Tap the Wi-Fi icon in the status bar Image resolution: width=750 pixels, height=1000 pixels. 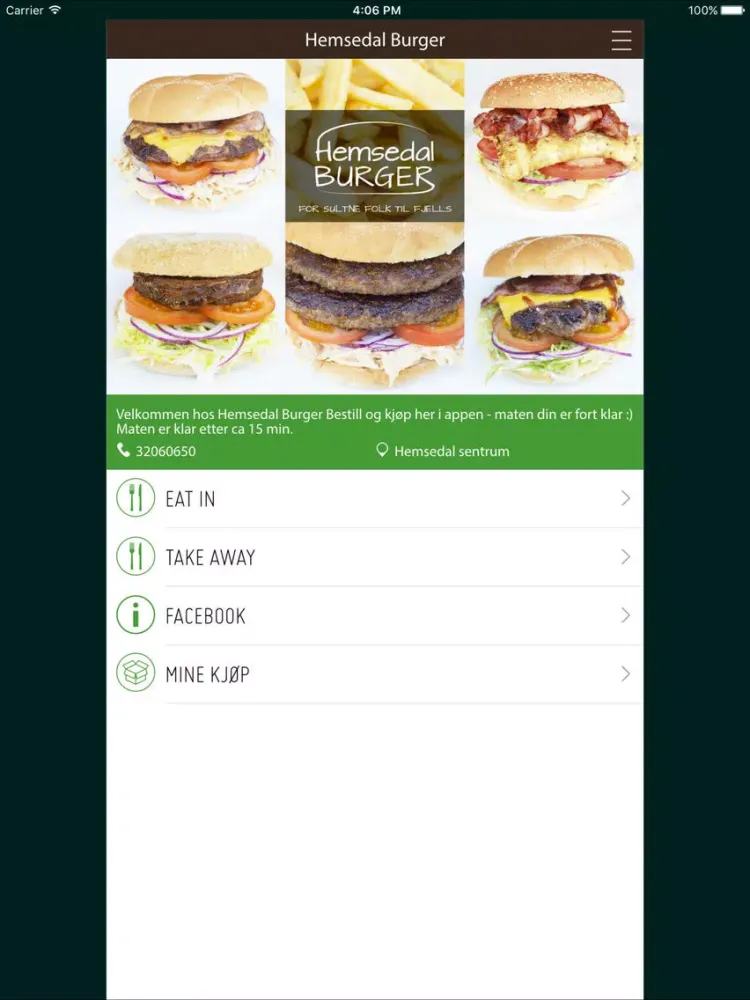pyautogui.click(x=52, y=10)
